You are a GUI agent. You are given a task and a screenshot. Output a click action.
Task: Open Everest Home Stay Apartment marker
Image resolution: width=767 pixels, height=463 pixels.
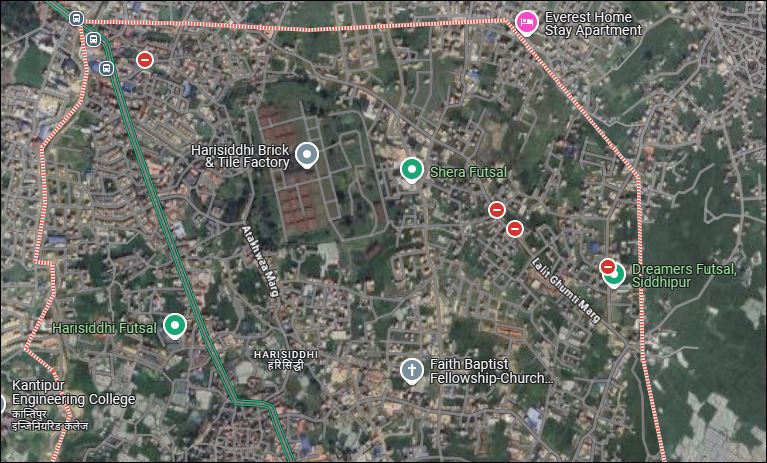point(526,21)
